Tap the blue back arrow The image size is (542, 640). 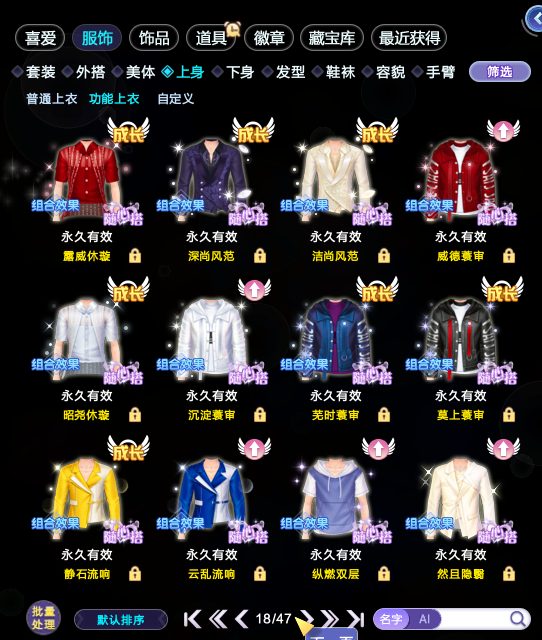click(533, 18)
